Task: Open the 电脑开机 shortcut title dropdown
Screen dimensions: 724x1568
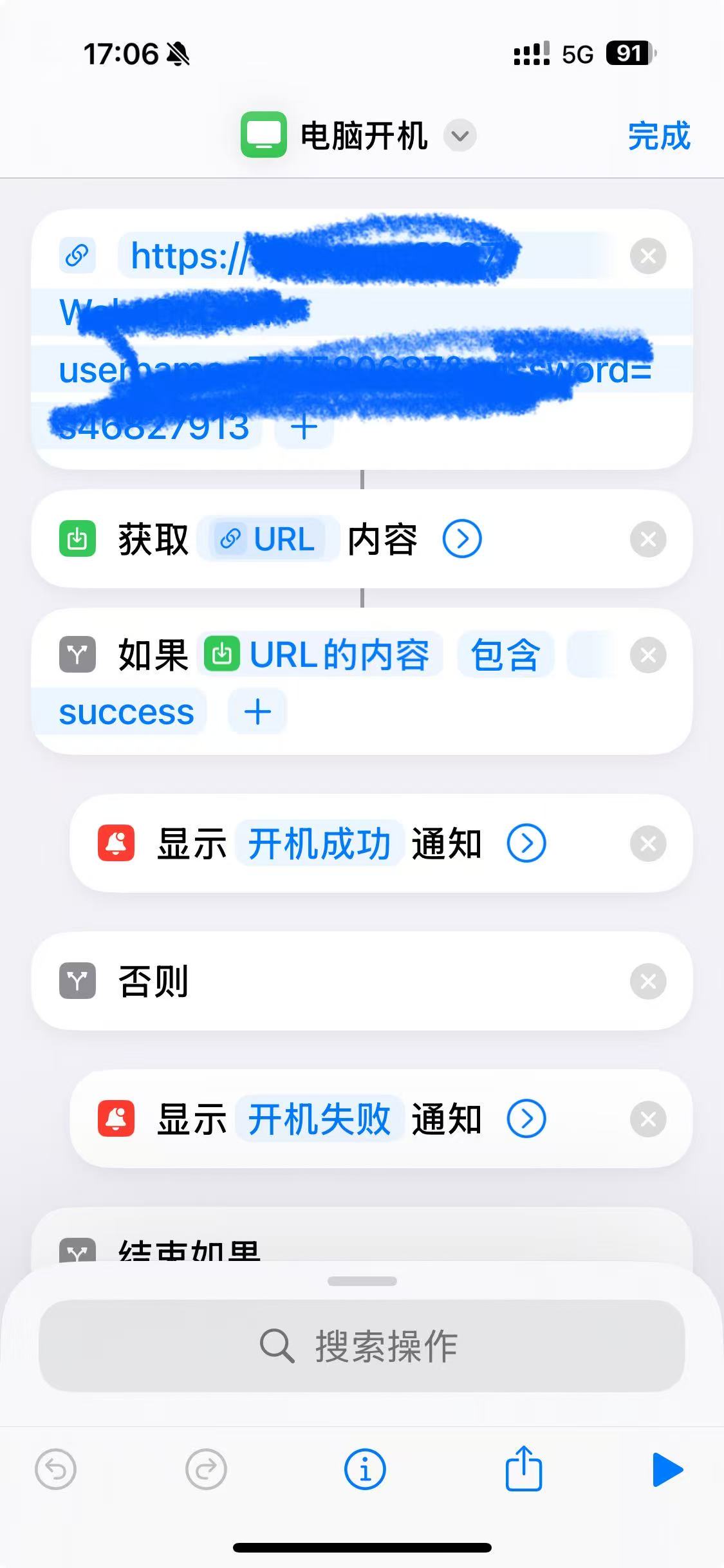Action: pyautogui.click(x=460, y=136)
